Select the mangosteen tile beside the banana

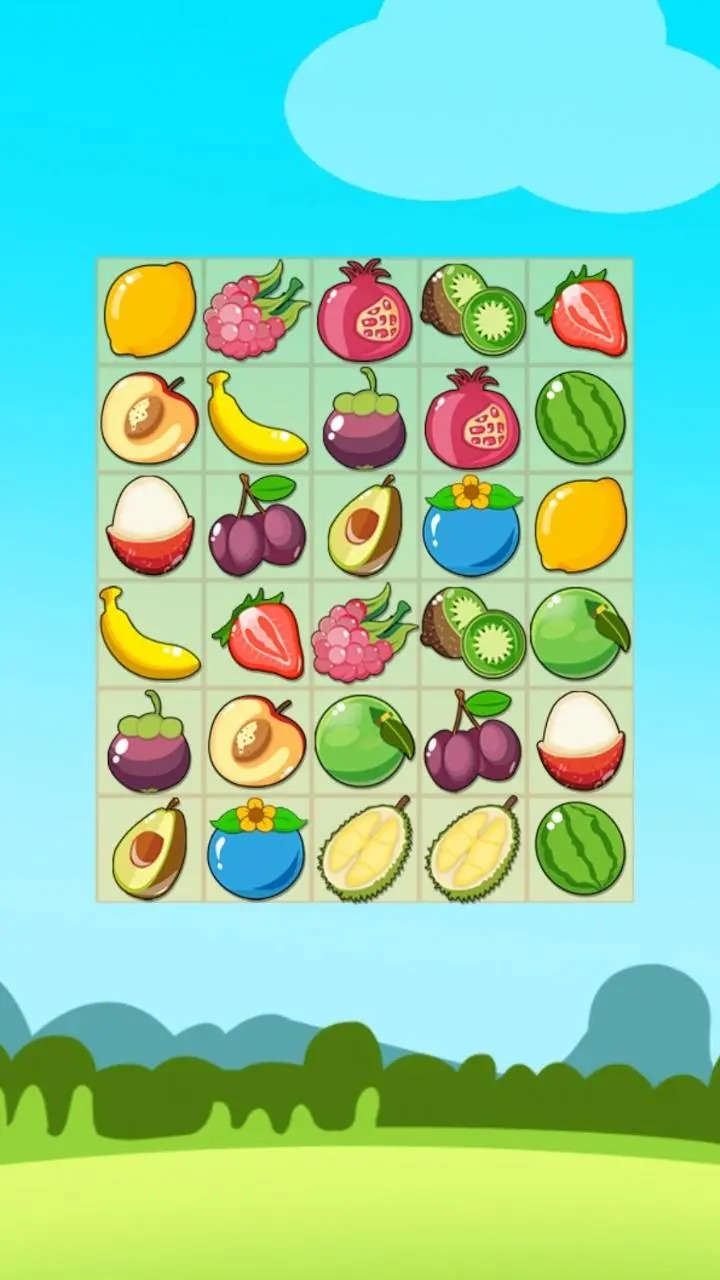coord(365,417)
